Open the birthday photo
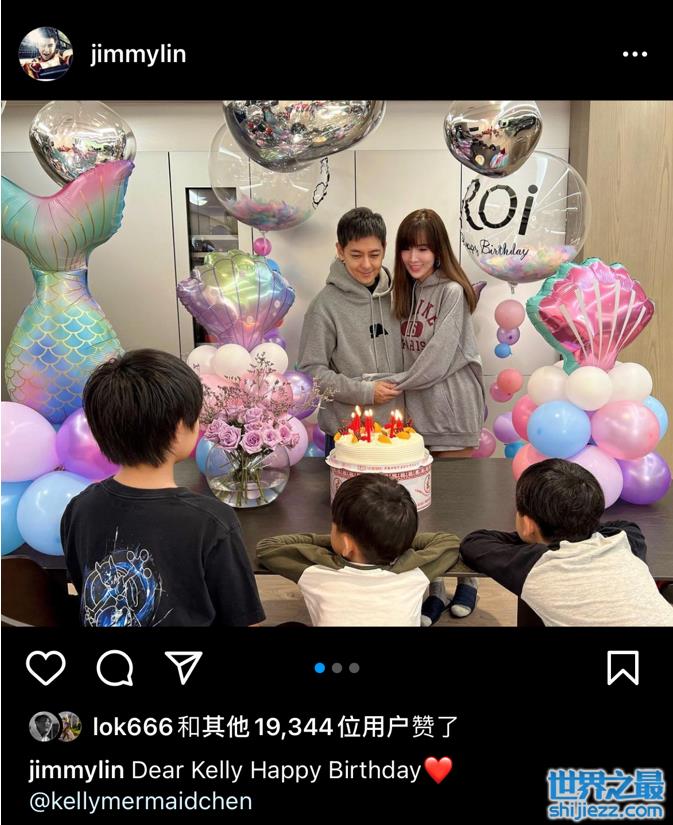 tap(336, 363)
